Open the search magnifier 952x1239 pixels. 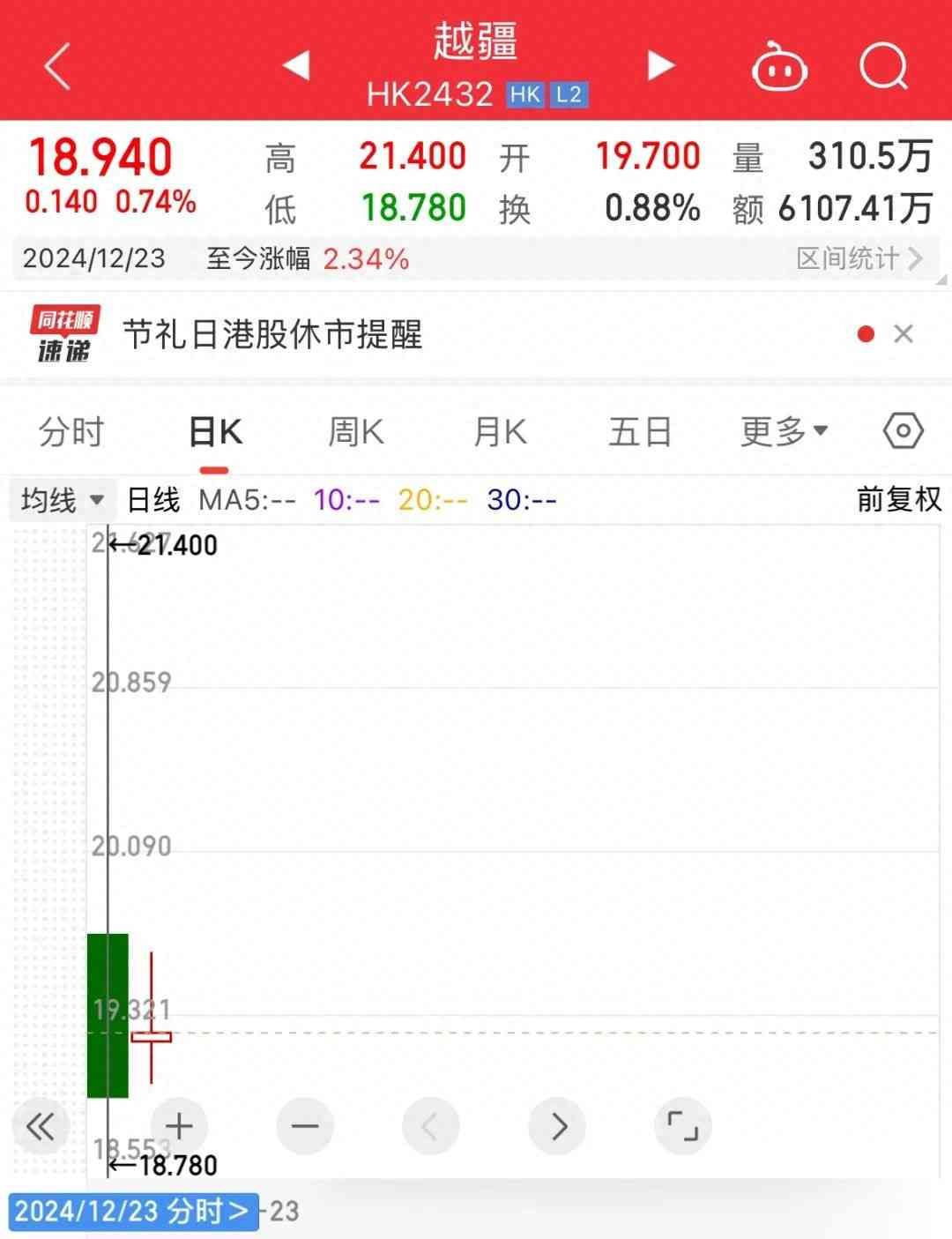click(x=883, y=66)
